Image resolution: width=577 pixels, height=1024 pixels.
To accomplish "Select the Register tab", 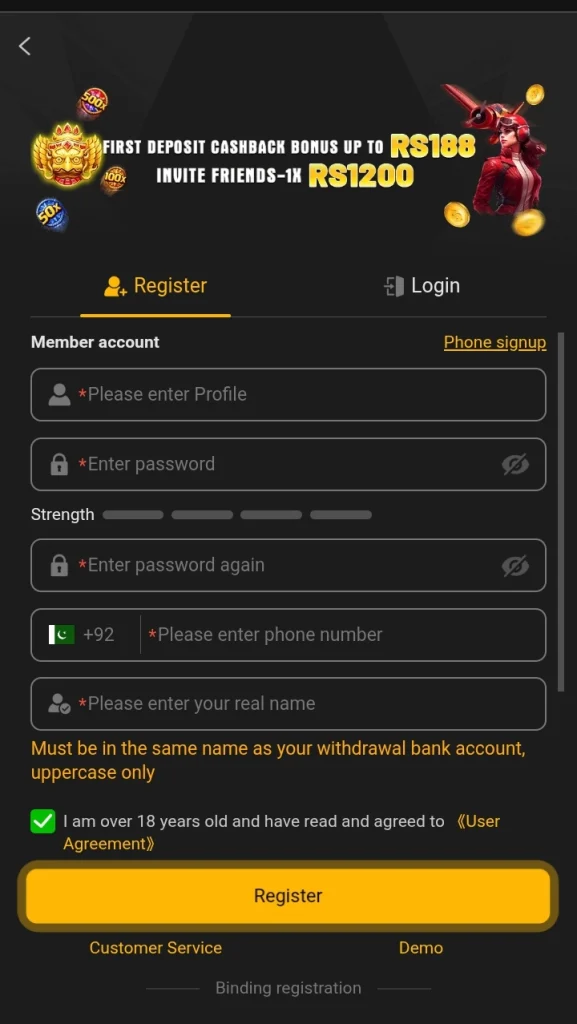I will 155,286.
